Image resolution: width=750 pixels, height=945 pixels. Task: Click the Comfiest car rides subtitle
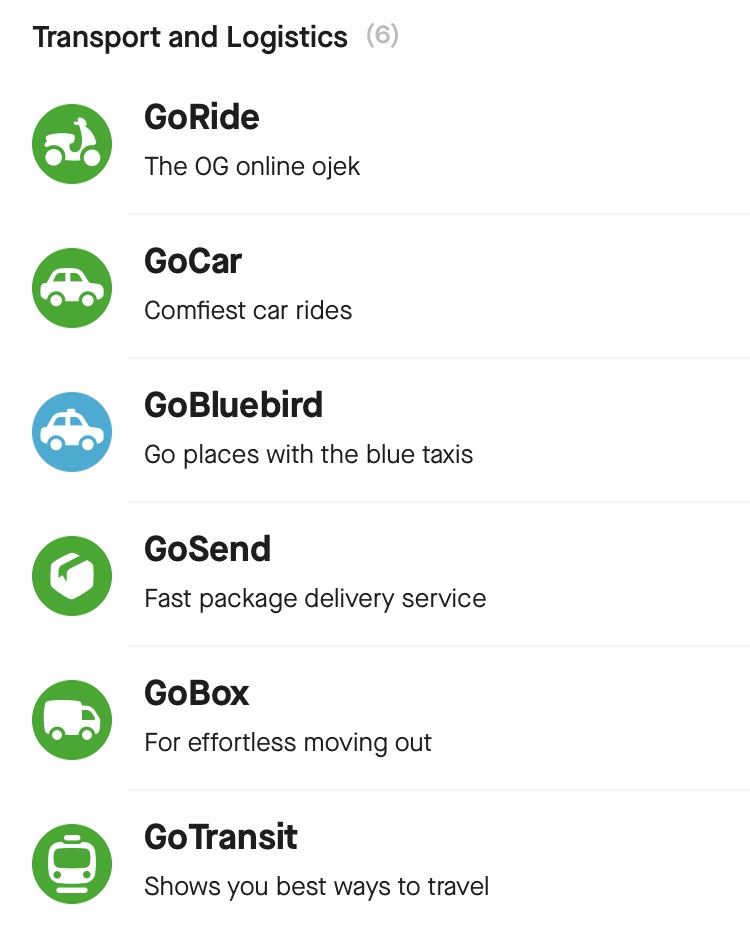coord(248,310)
